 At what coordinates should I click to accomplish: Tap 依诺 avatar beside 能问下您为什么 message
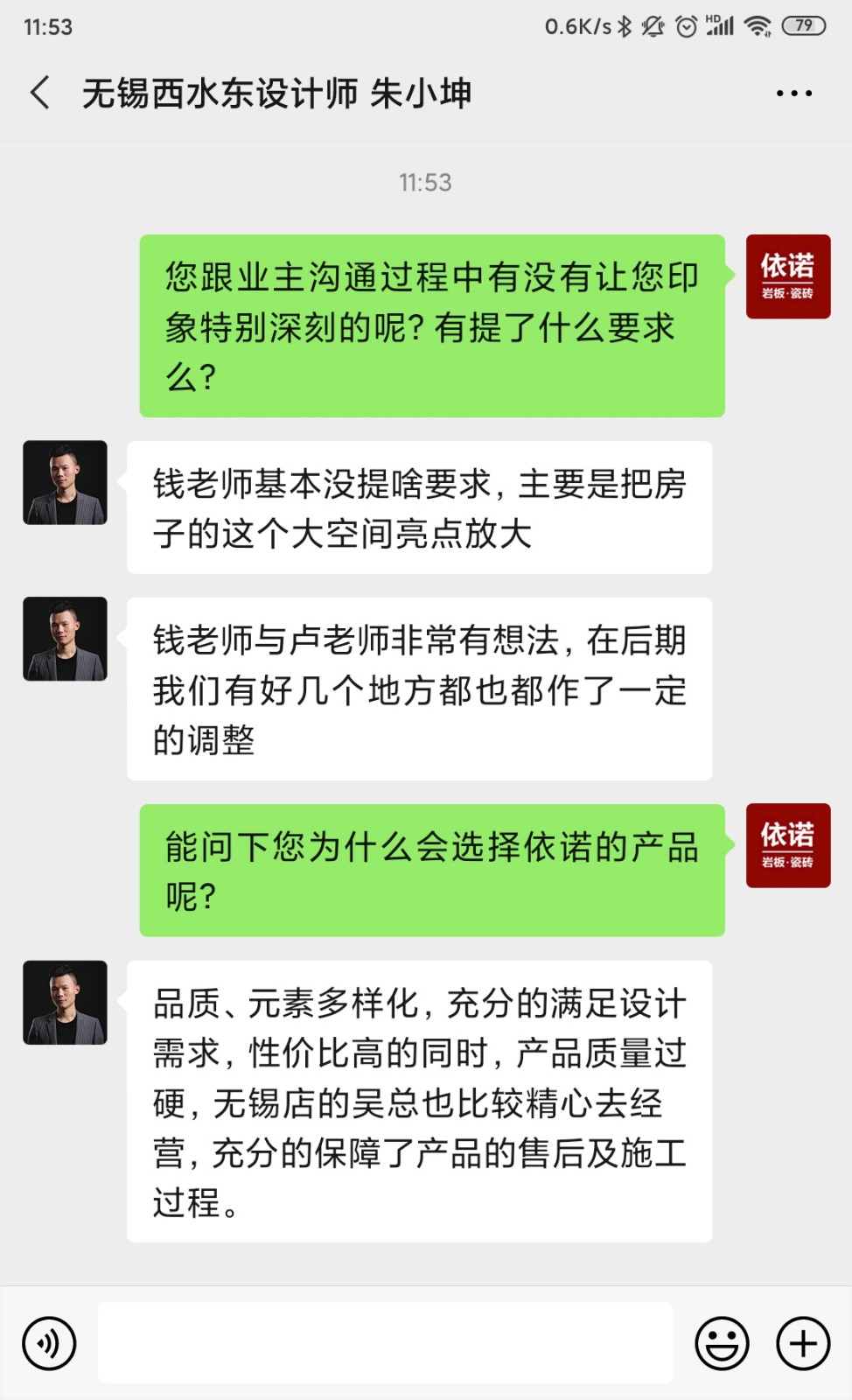click(x=787, y=846)
